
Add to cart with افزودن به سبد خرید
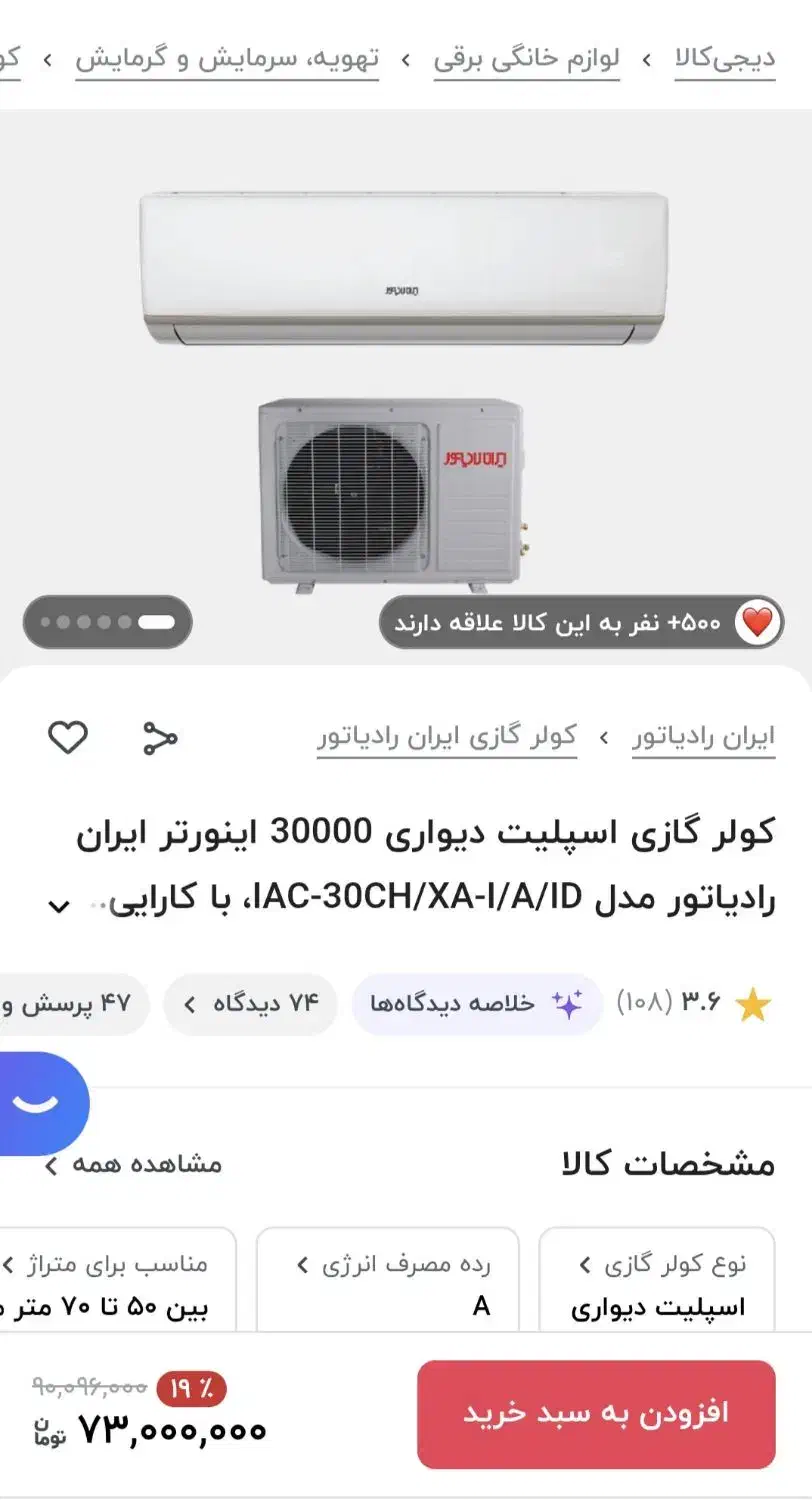click(x=596, y=1413)
